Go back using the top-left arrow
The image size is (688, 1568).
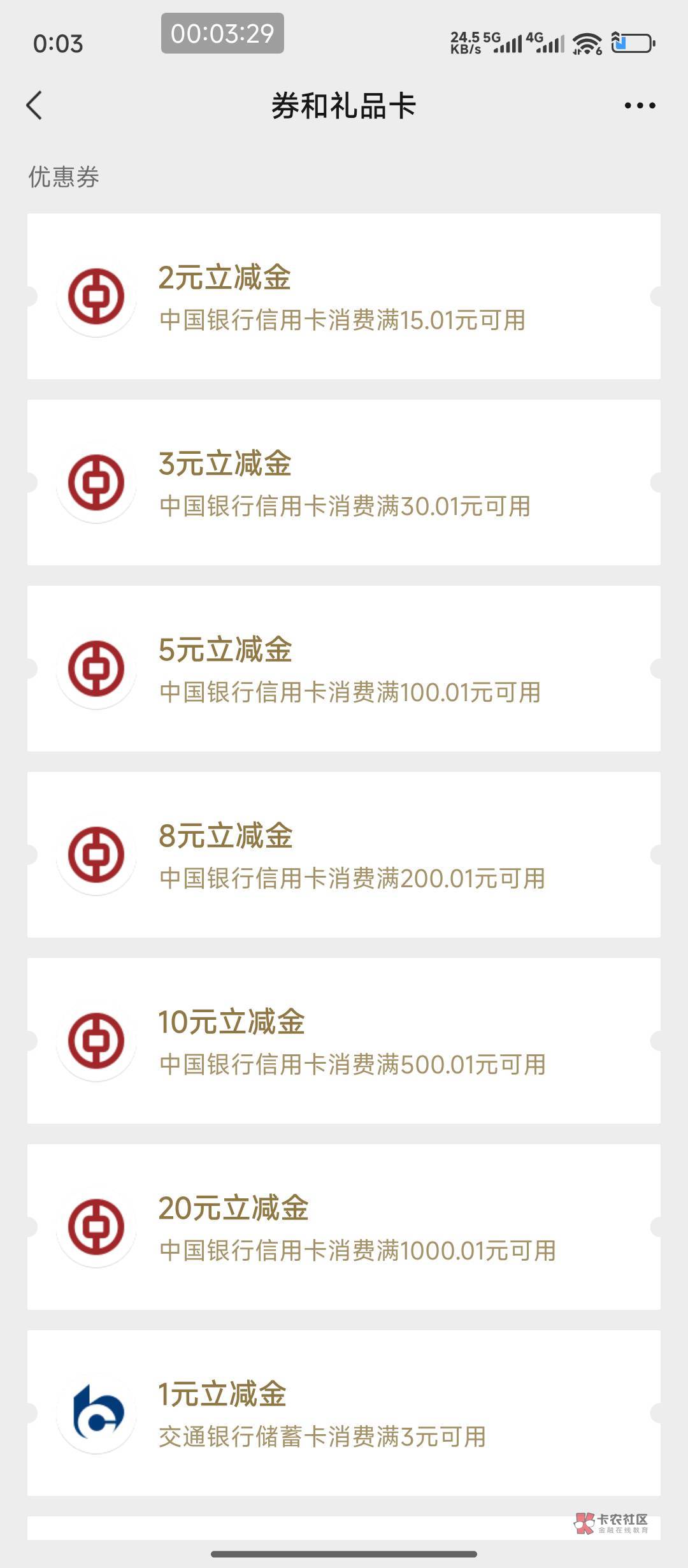click(34, 105)
